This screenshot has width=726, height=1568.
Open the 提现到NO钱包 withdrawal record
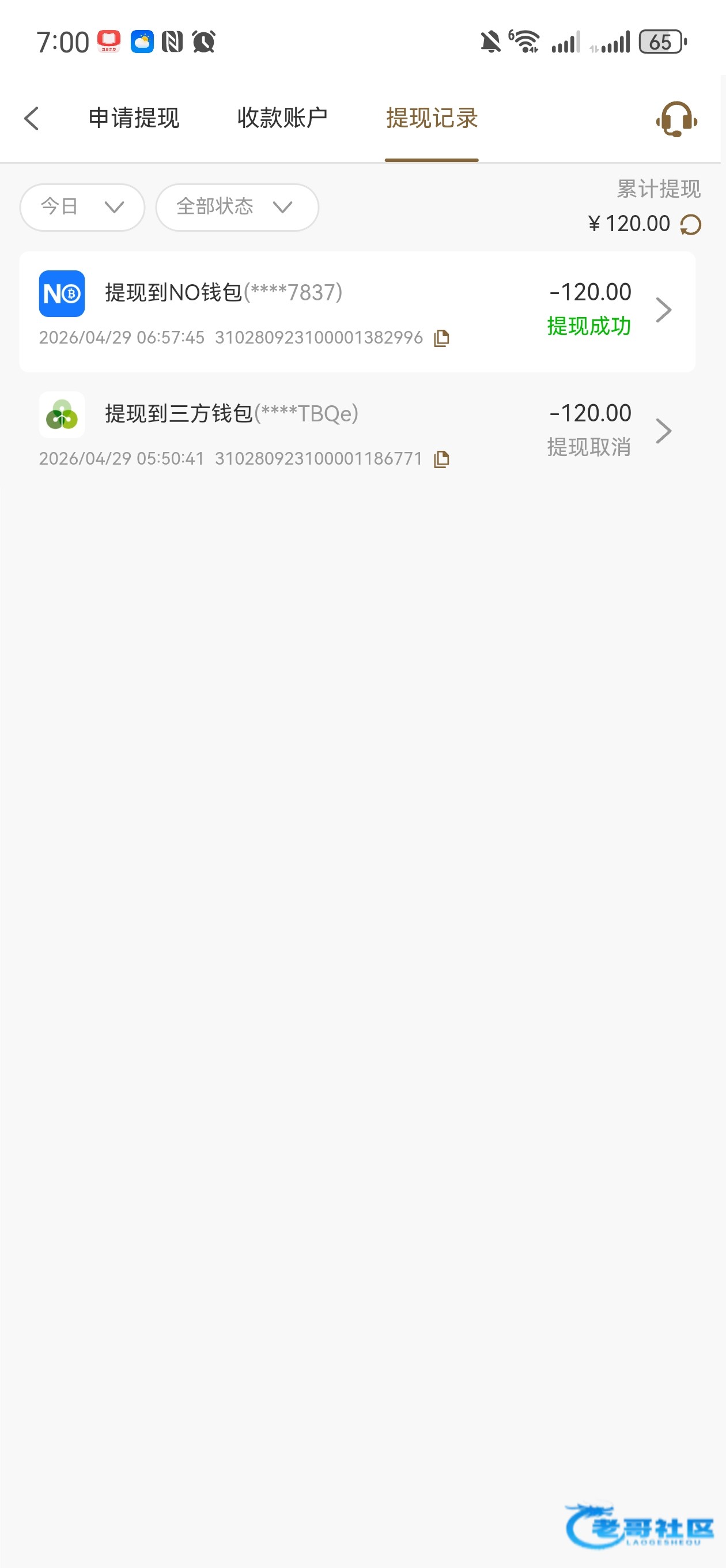pos(357,311)
